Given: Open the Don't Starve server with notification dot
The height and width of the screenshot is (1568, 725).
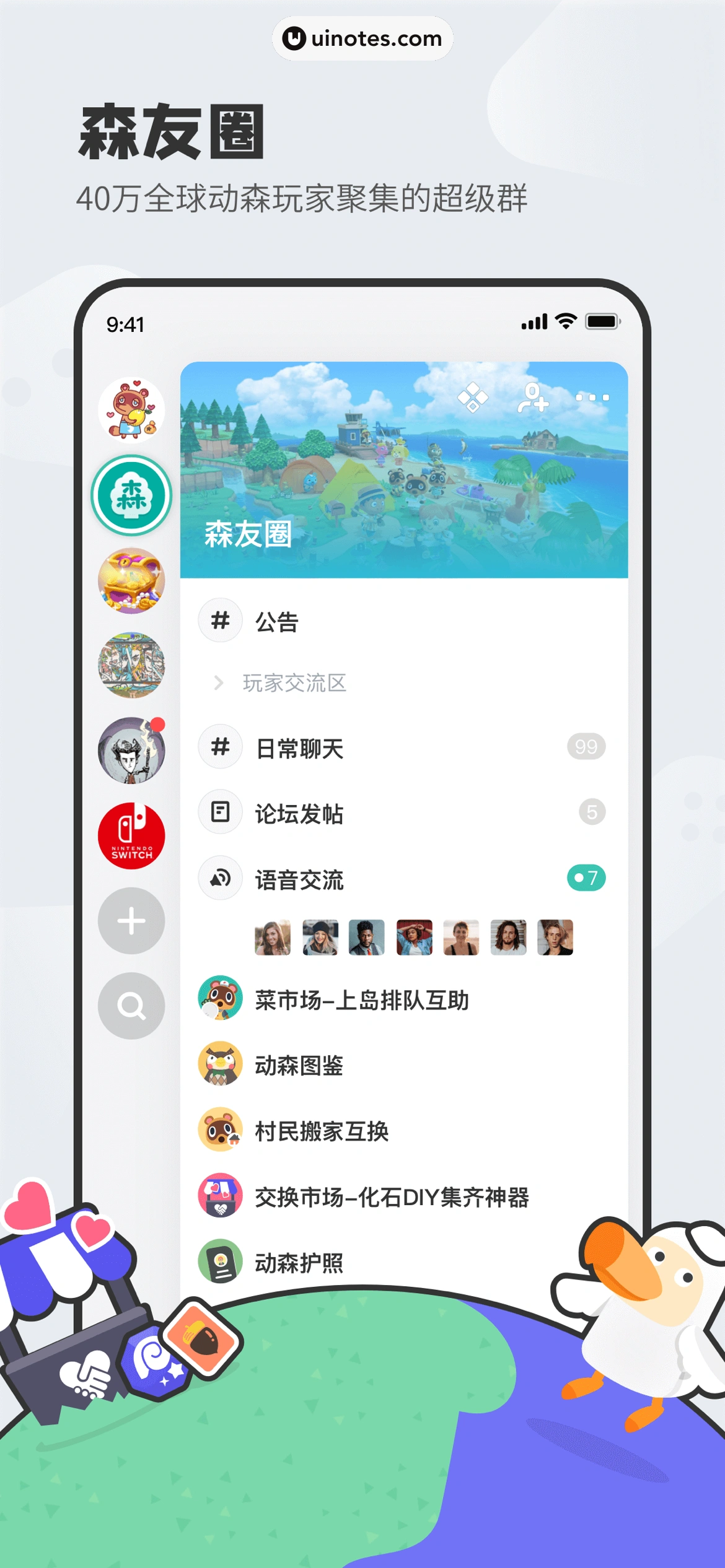Looking at the screenshot, I should [x=131, y=750].
